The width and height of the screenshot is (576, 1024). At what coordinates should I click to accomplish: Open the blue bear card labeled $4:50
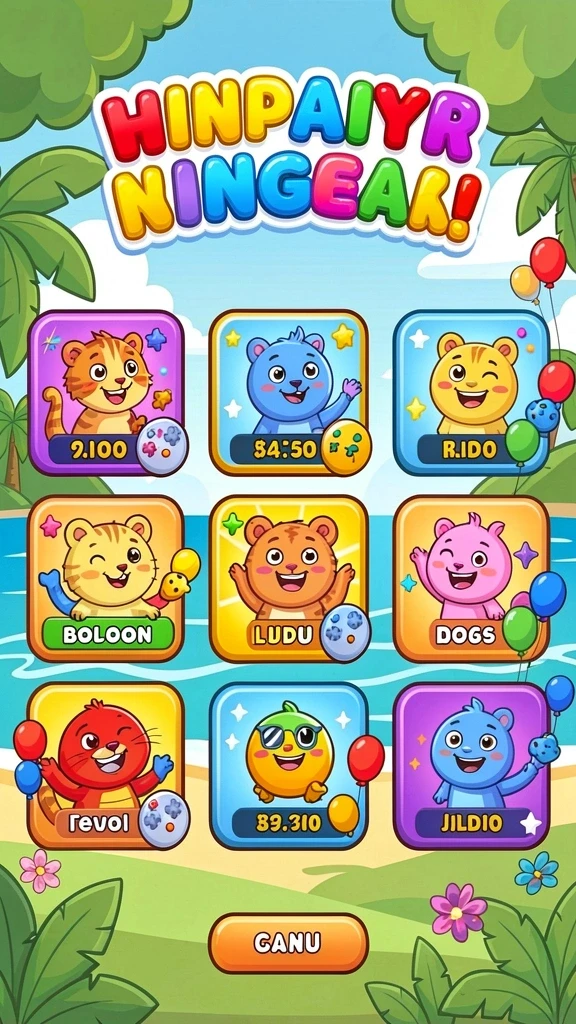[x=288, y=392]
